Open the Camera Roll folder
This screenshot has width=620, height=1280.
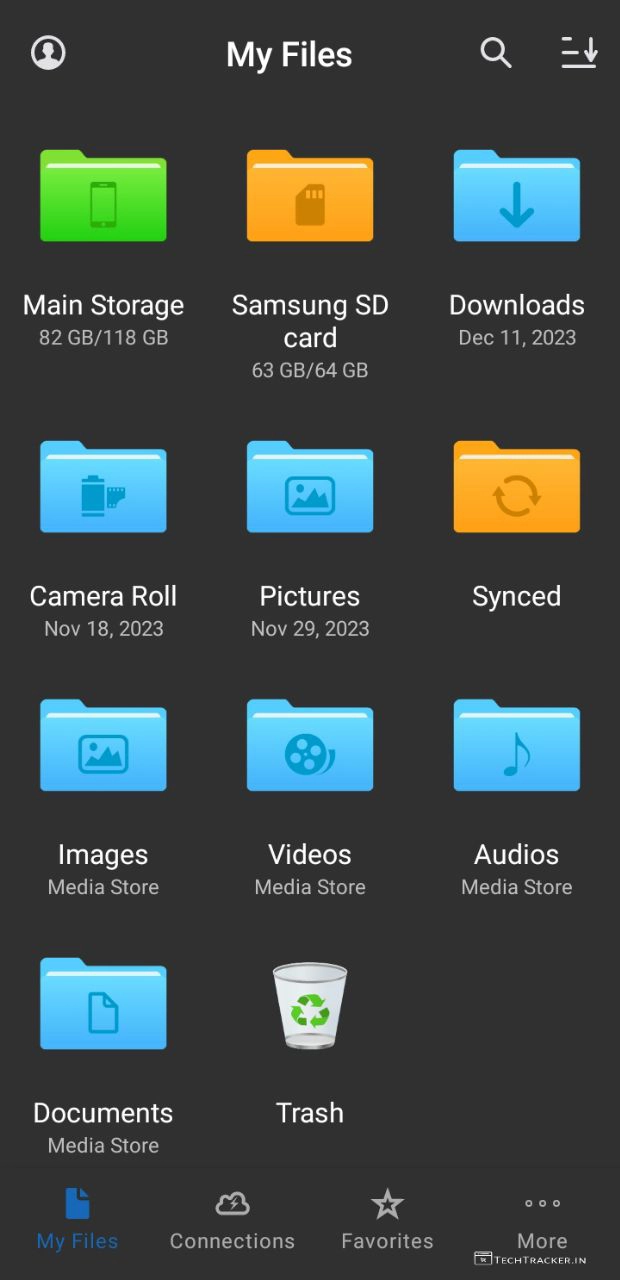click(103, 488)
